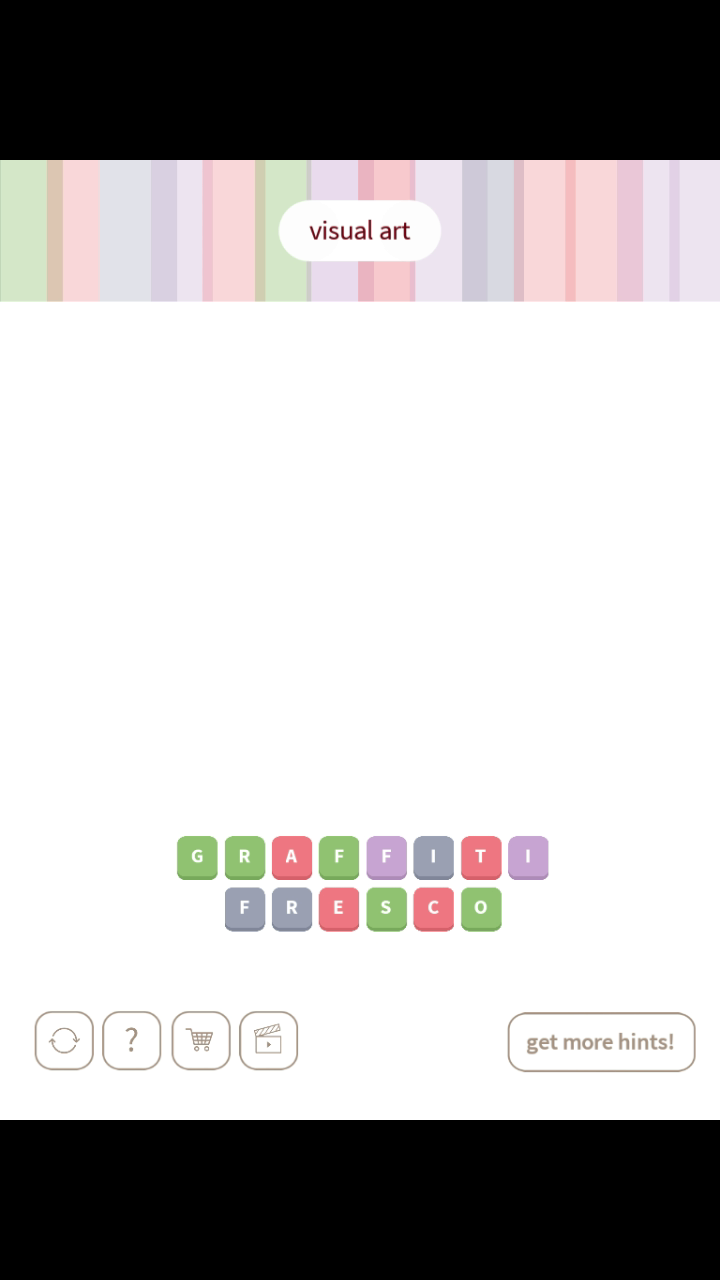Select the green O letter tile
Viewport: 720px width, 1280px height.
point(481,909)
